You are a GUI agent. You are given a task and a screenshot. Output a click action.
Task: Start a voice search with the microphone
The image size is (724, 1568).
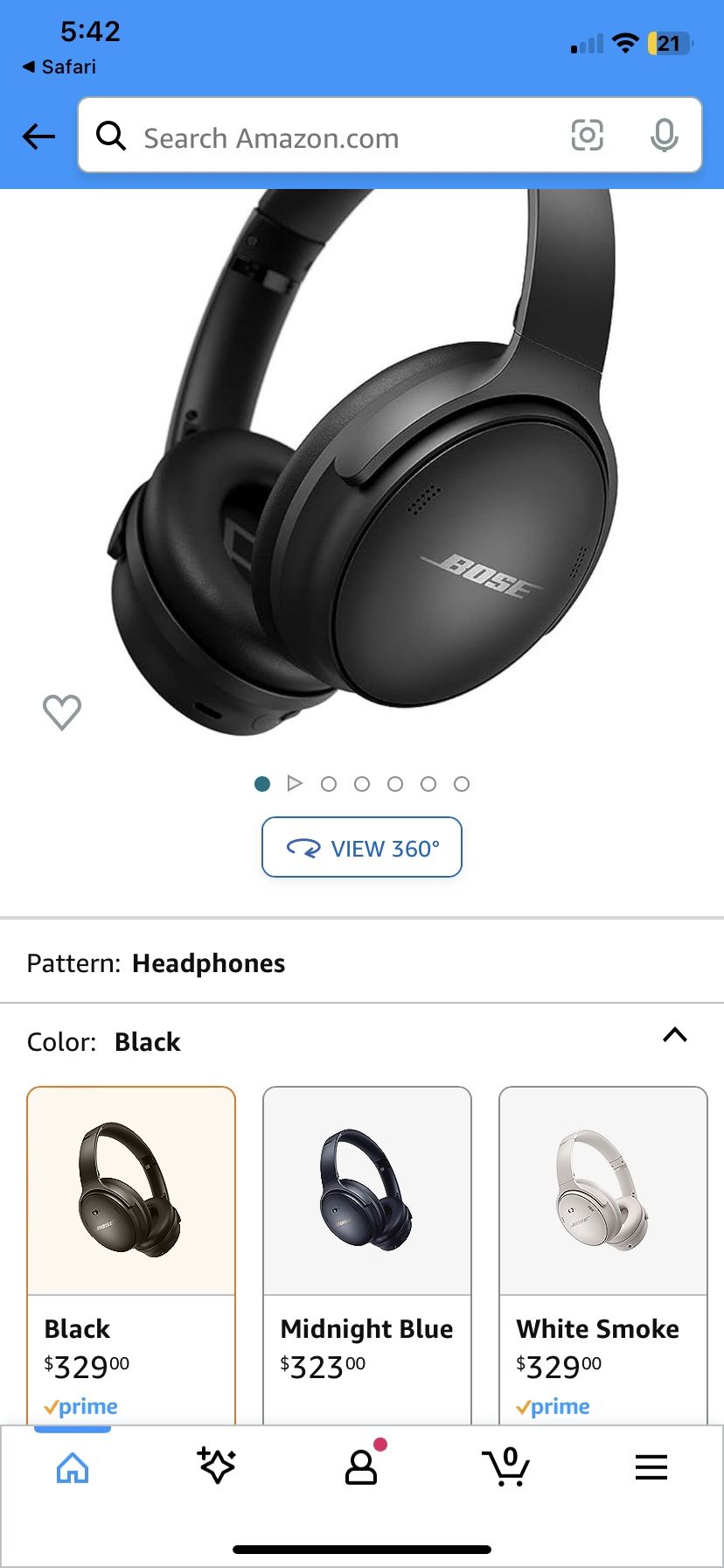(x=665, y=136)
